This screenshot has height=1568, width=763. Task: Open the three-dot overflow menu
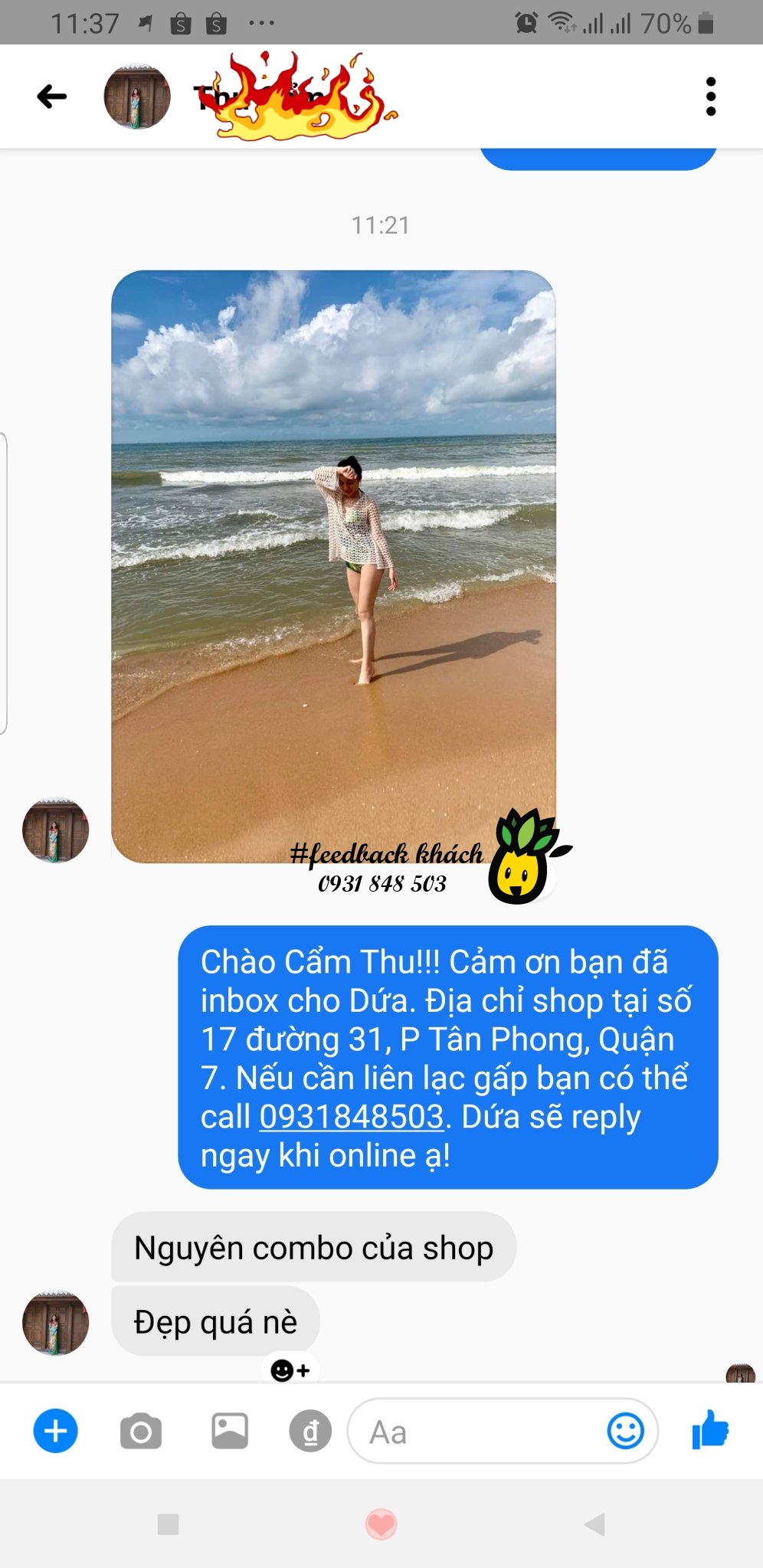tap(711, 97)
